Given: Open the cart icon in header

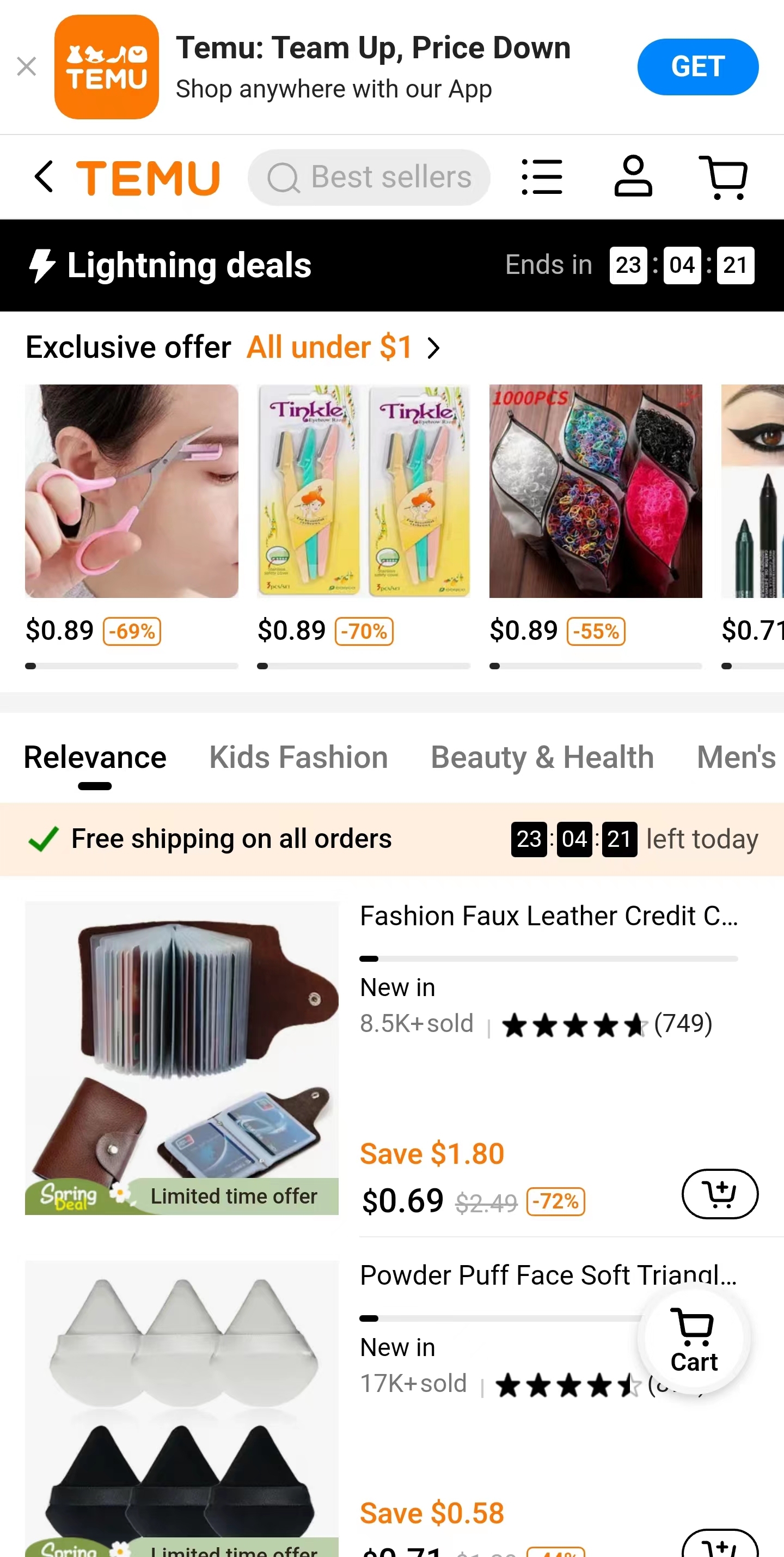Looking at the screenshot, I should (x=724, y=177).
